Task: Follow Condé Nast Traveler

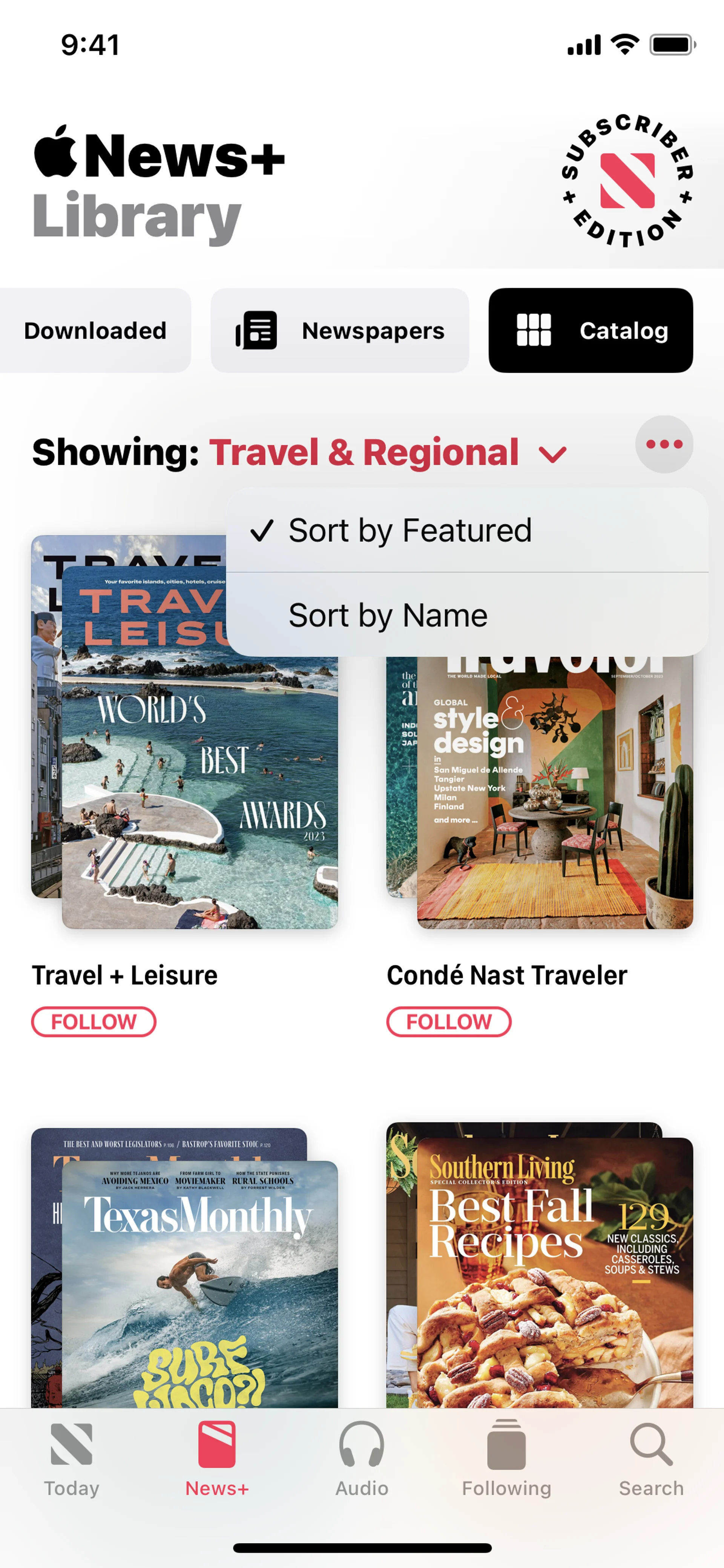Action: point(448,1021)
